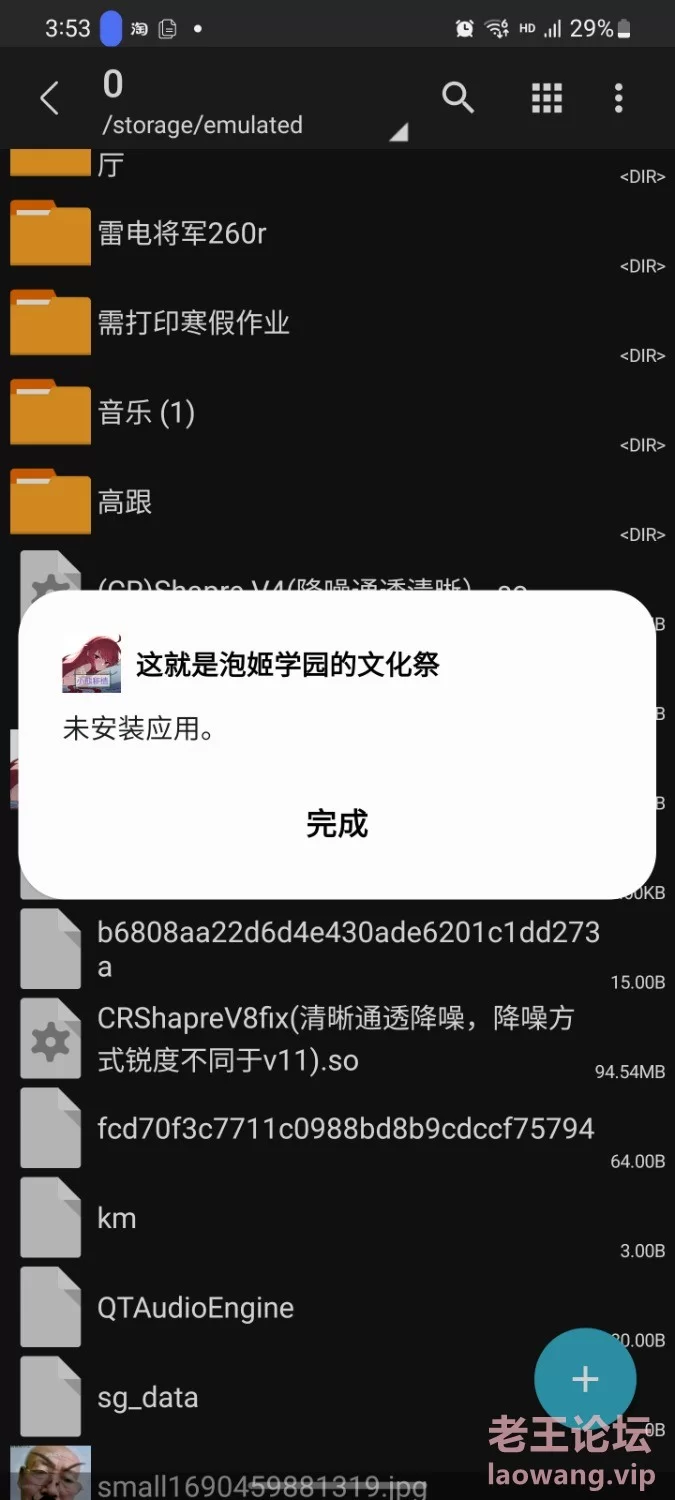Go back with the top-left arrow

tap(49, 99)
